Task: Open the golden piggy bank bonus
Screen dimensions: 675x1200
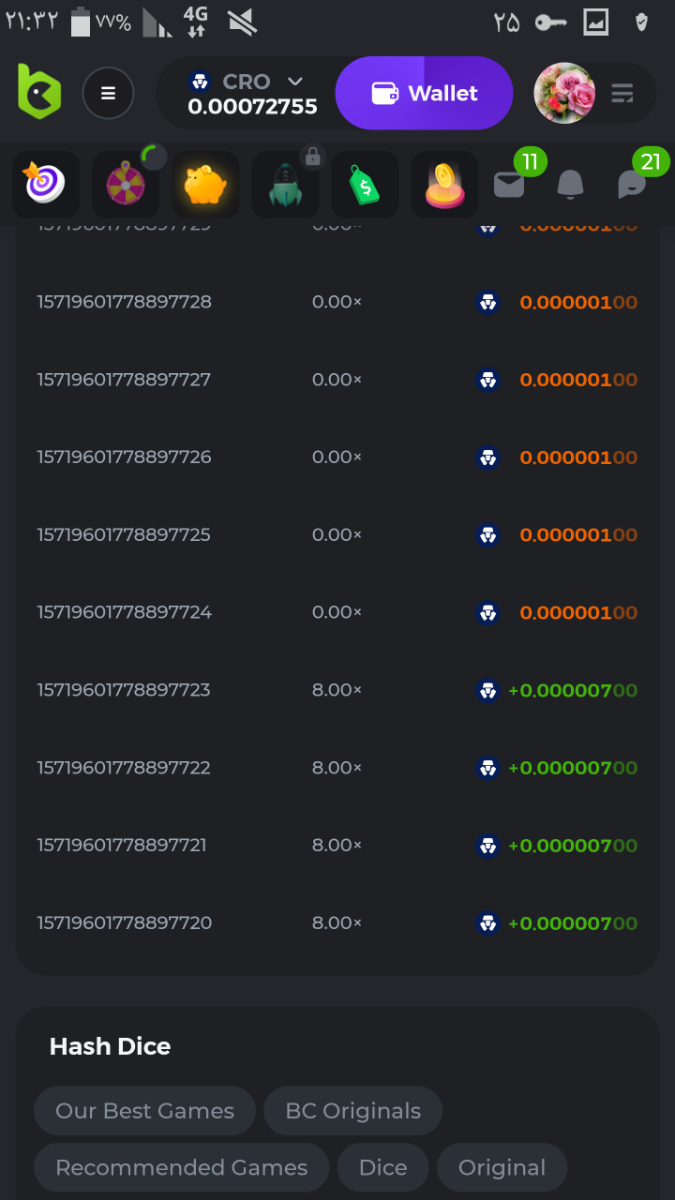Action: (205, 185)
